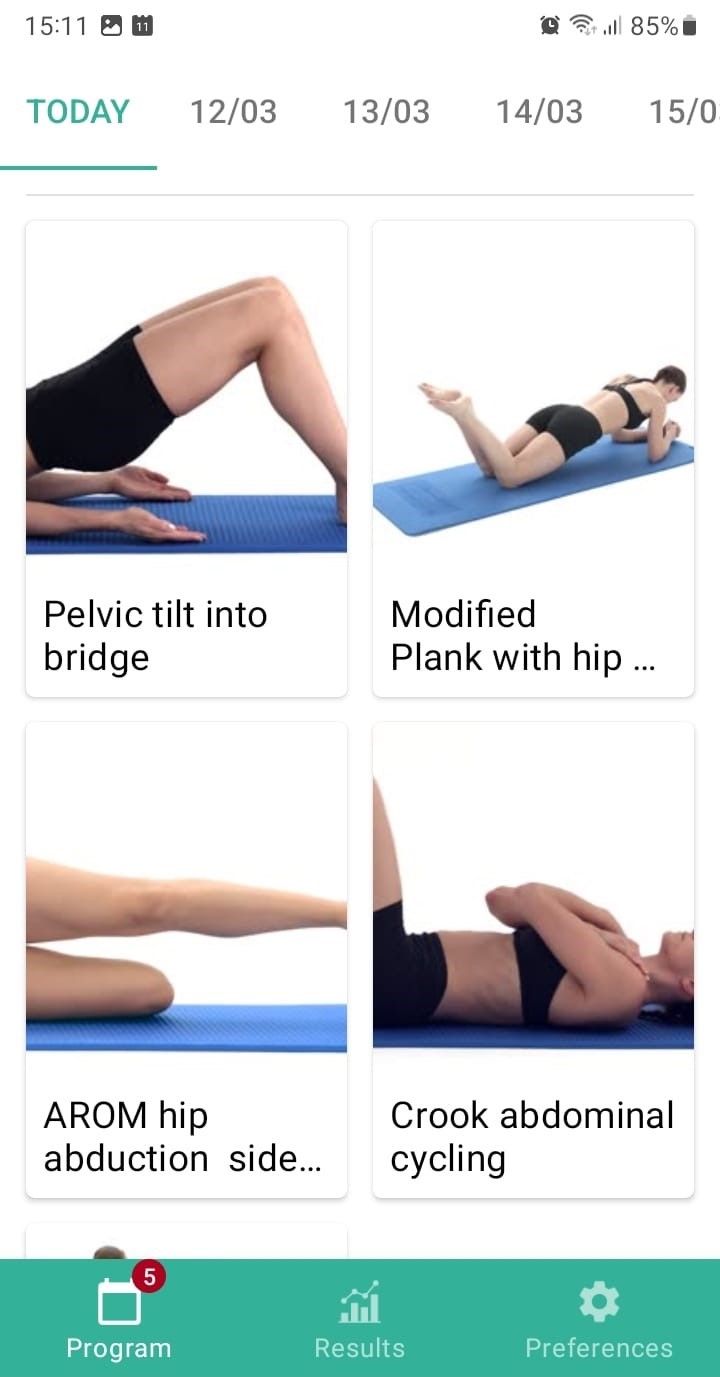Go to the Program tab

pyautogui.click(x=119, y=1319)
